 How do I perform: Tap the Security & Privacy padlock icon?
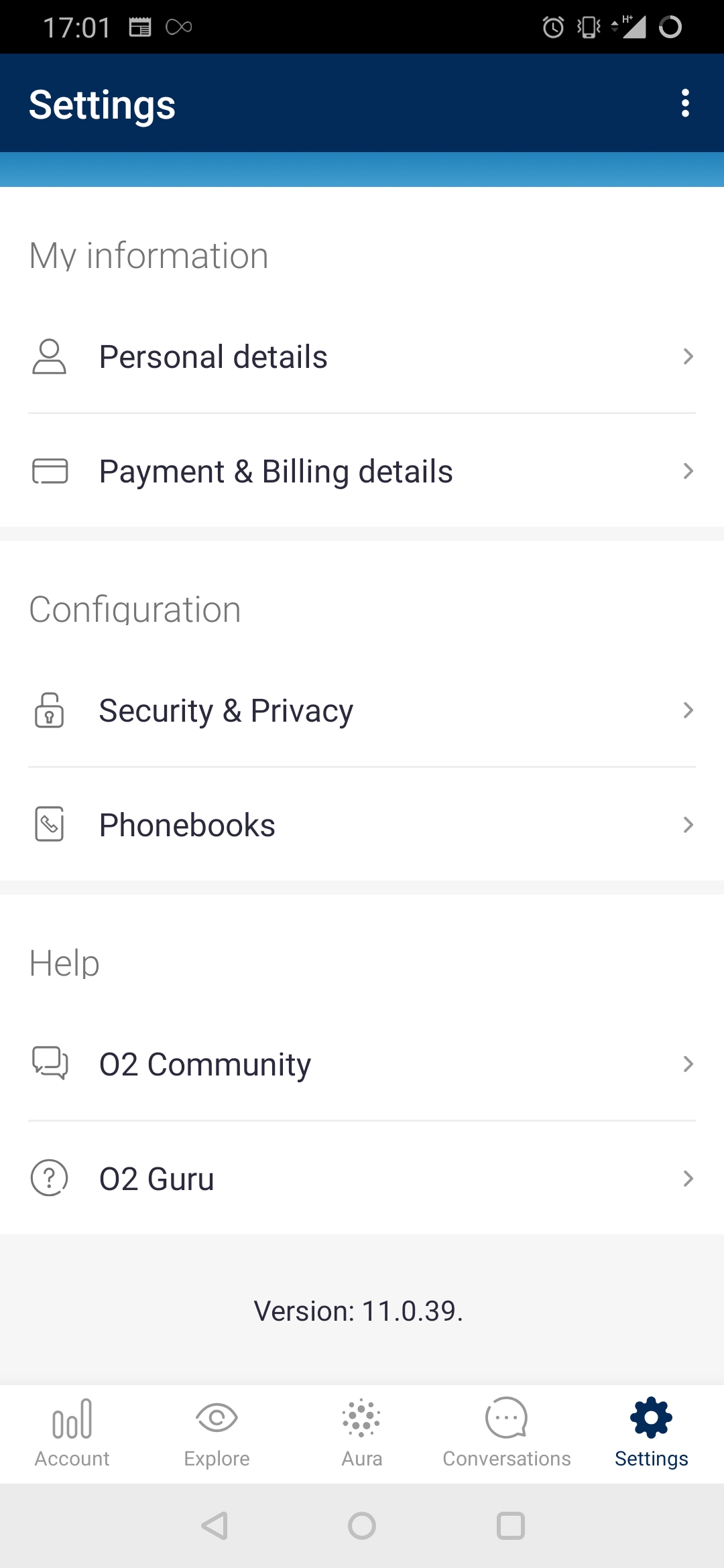tap(49, 710)
